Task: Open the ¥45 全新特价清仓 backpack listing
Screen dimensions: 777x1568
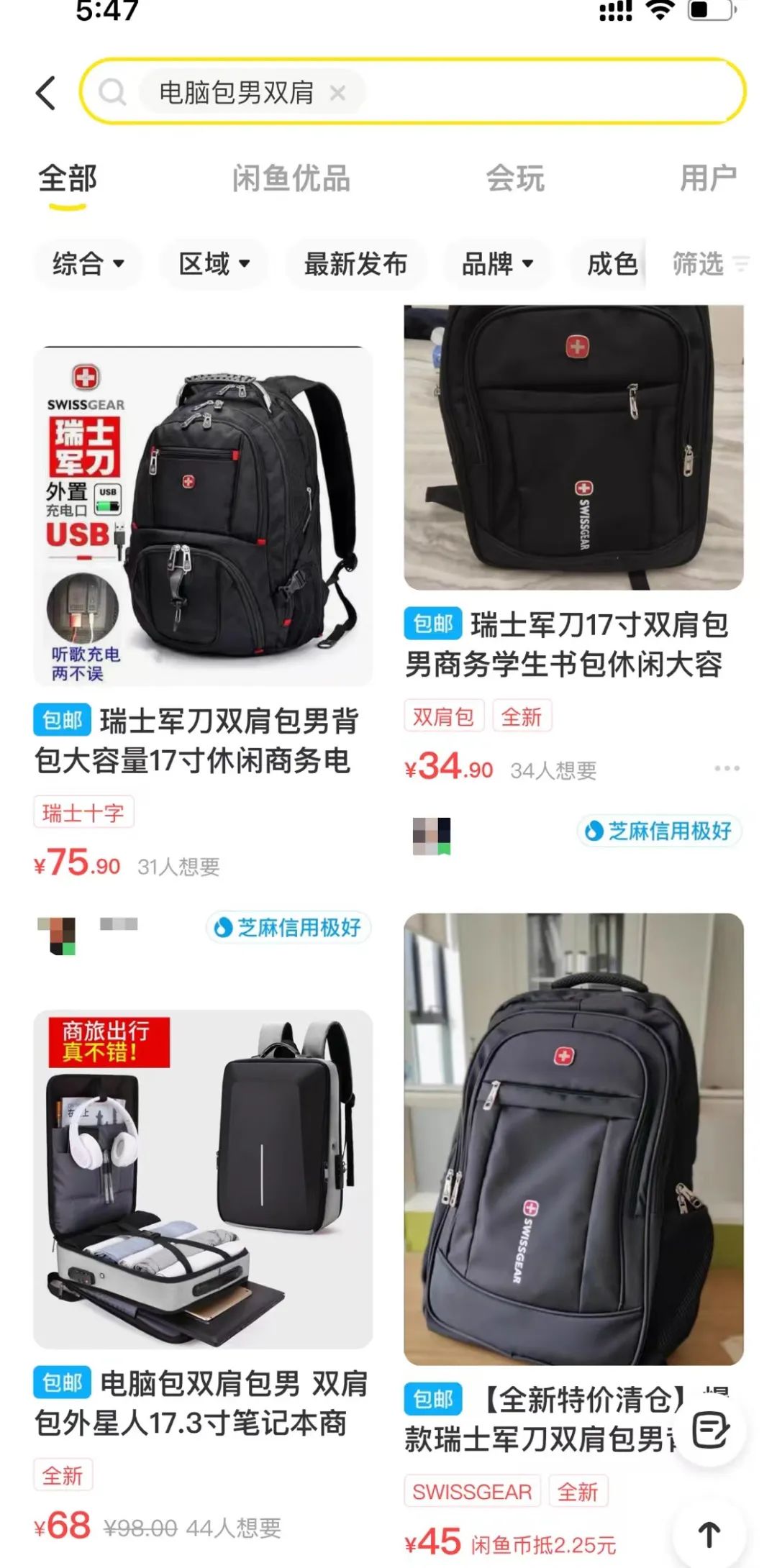Action: click(573, 1139)
